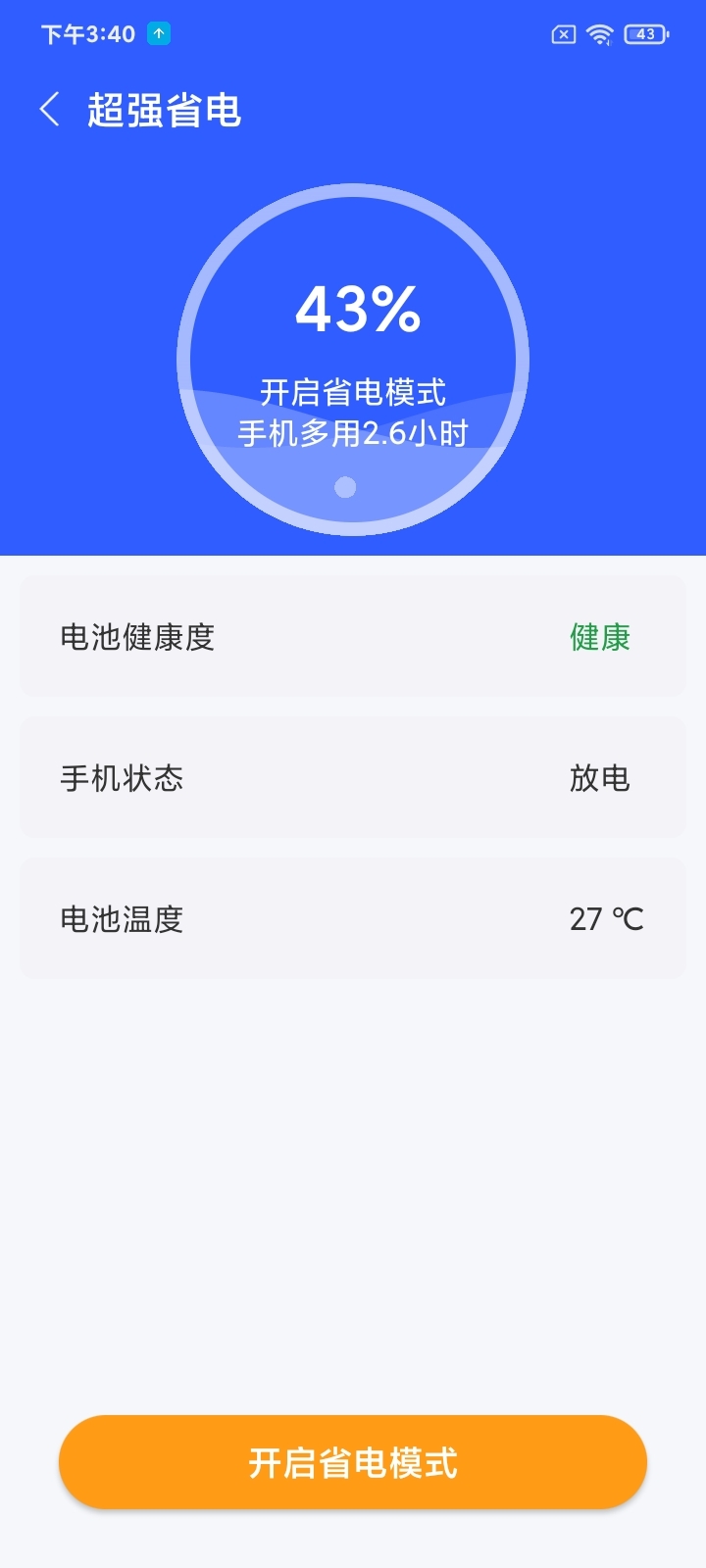Click the 超强省电 page title

pyautogui.click(x=162, y=111)
